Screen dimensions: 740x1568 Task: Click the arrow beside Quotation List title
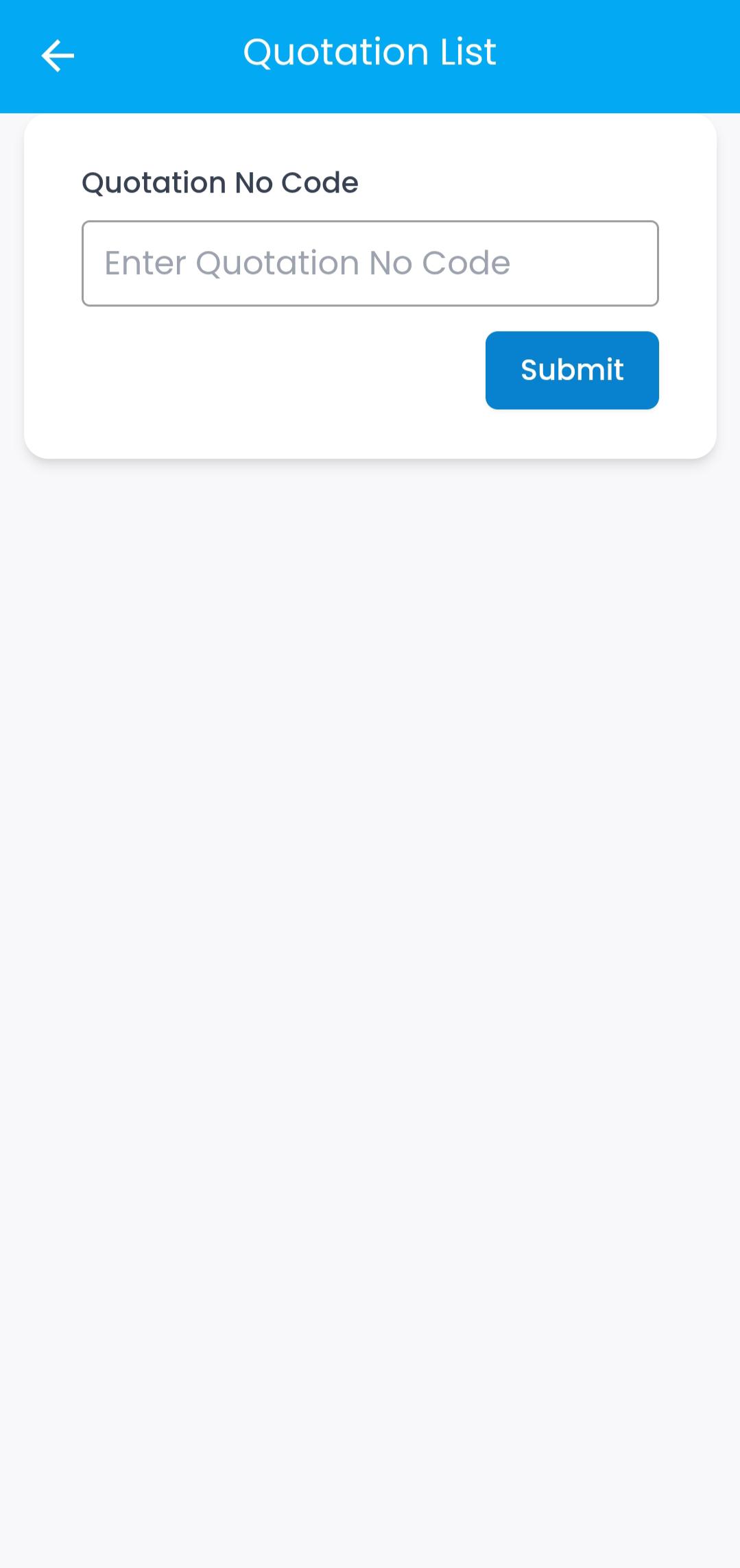tap(58, 55)
